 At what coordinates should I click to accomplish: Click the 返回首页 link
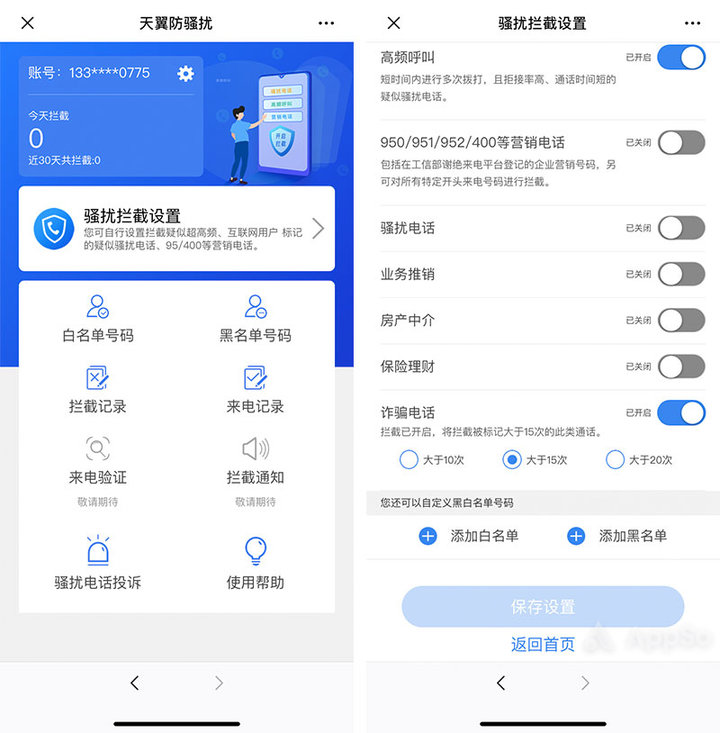tap(543, 644)
